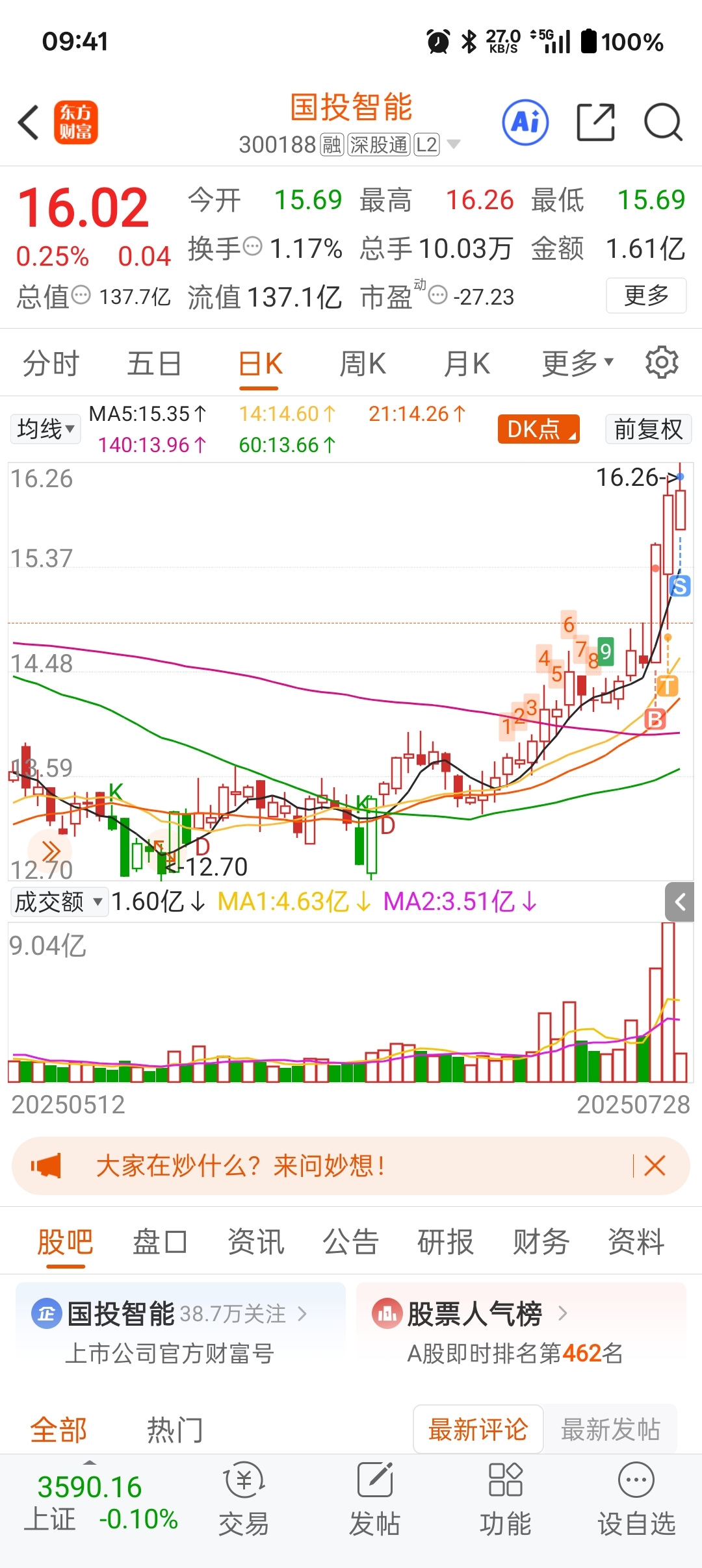Open the 成交额 indicator dropdown
702x1568 pixels.
pyautogui.click(x=58, y=902)
